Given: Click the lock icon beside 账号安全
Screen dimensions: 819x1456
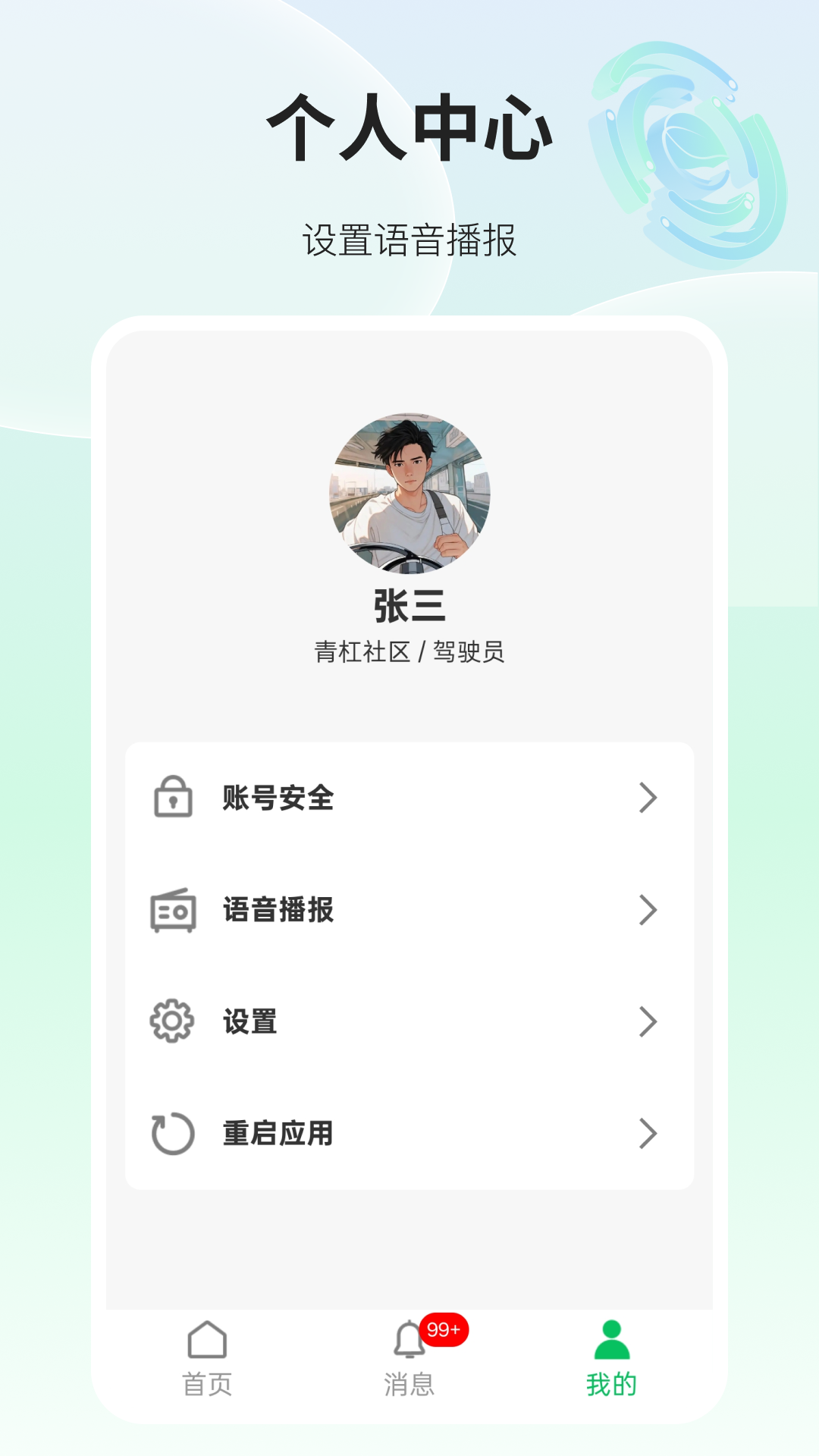Looking at the screenshot, I should 173,797.
